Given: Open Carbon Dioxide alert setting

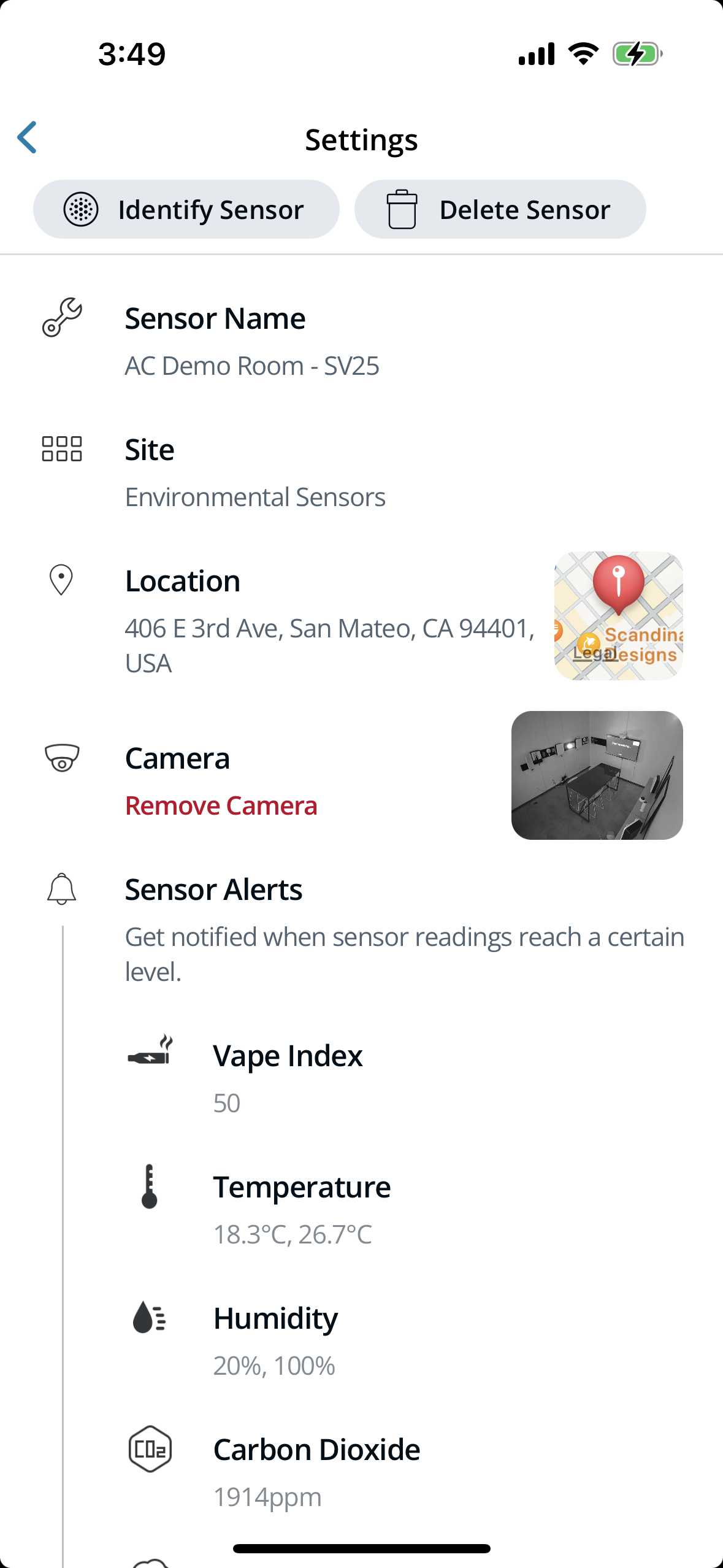Looking at the screenshot, I should pos(316,1471).
